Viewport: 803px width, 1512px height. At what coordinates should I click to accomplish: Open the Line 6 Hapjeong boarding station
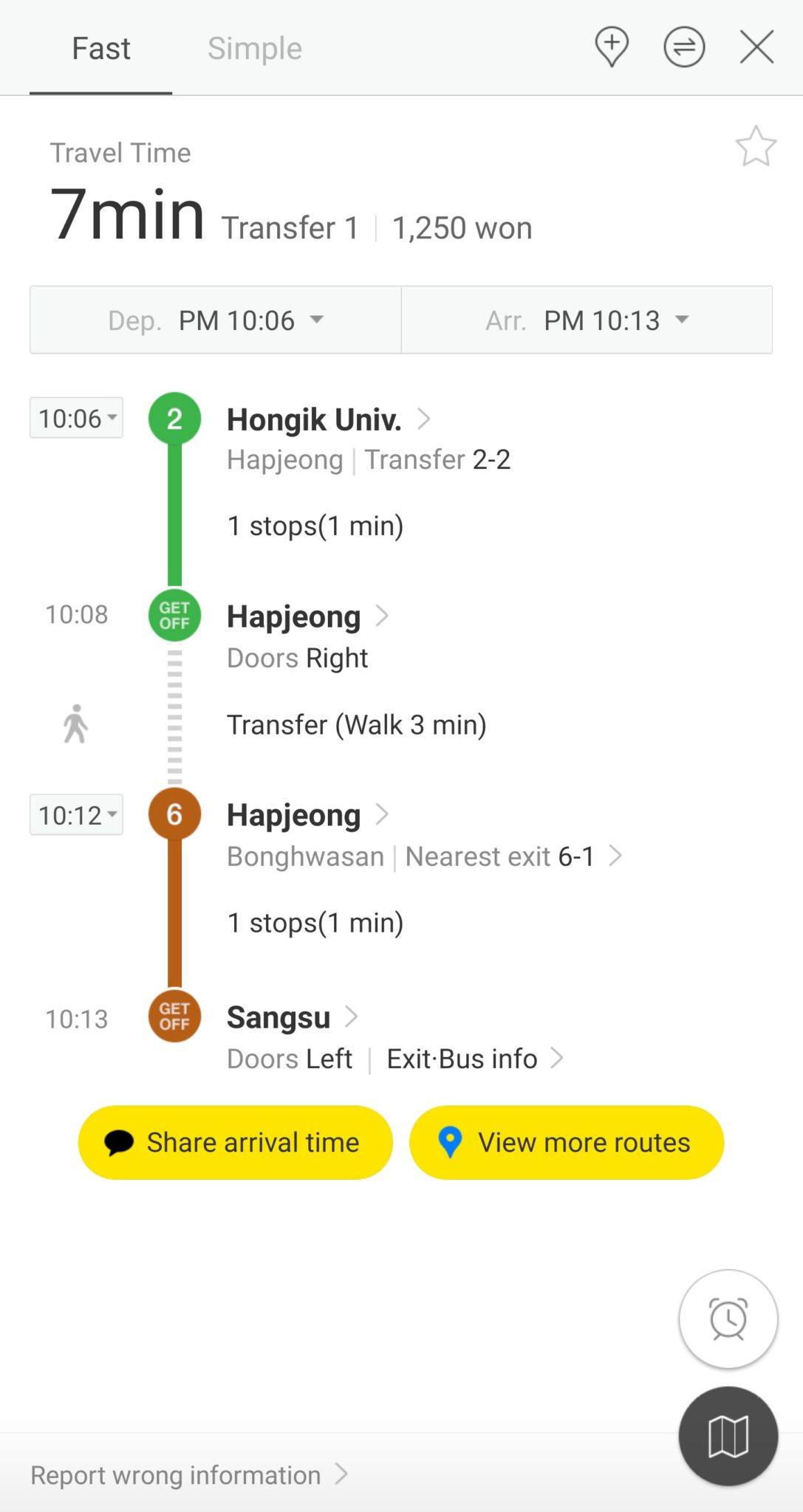[x=307, y=815]
